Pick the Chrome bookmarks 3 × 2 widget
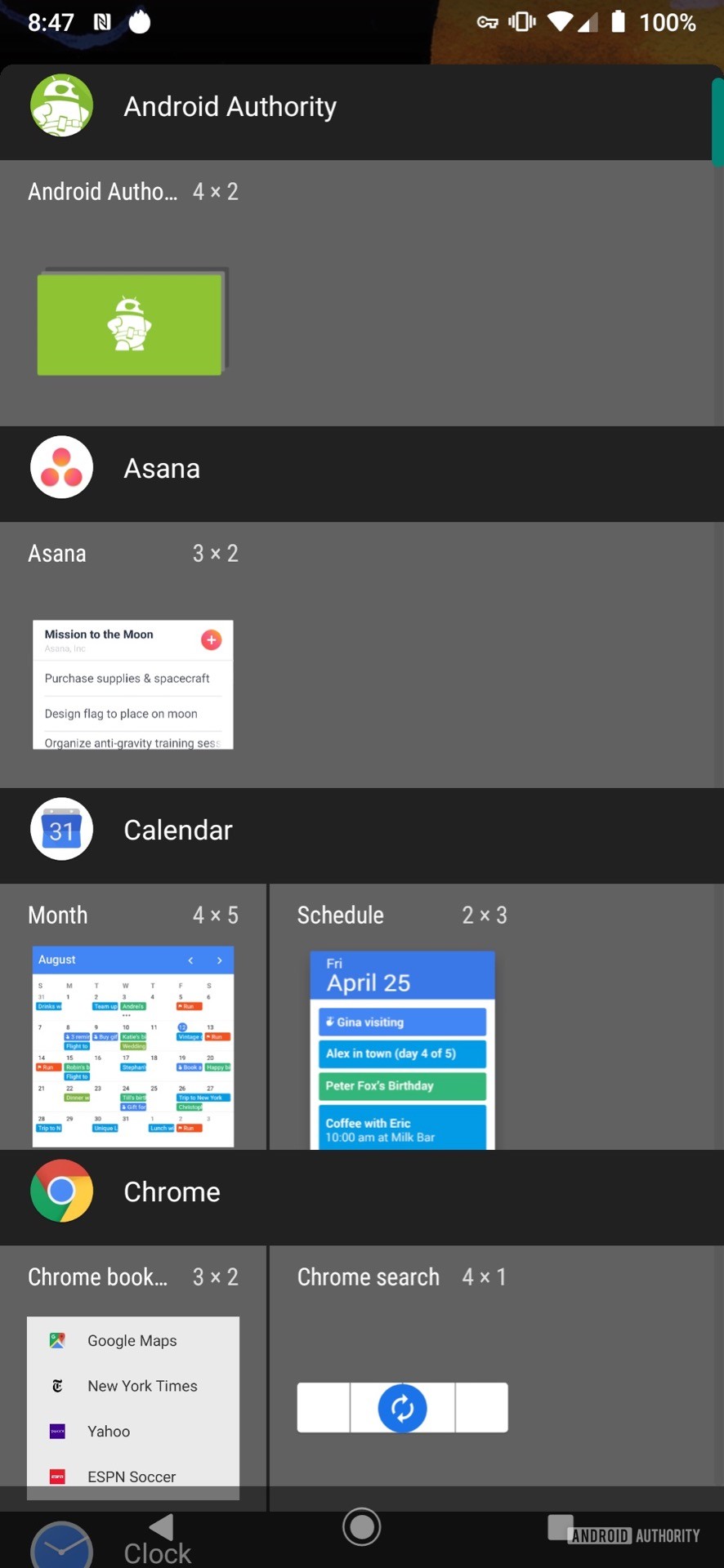The image size is (724, 1568). [x=132, y=1406]
